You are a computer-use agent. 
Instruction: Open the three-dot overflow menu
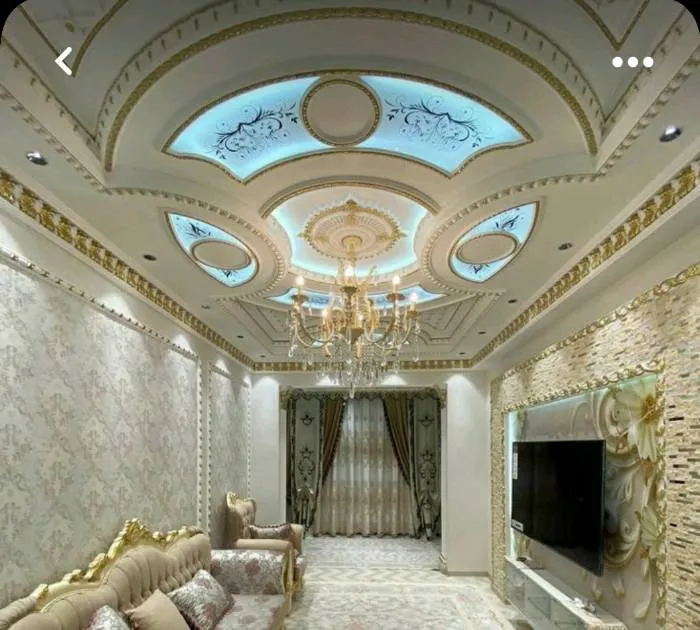tap(632, 62)
